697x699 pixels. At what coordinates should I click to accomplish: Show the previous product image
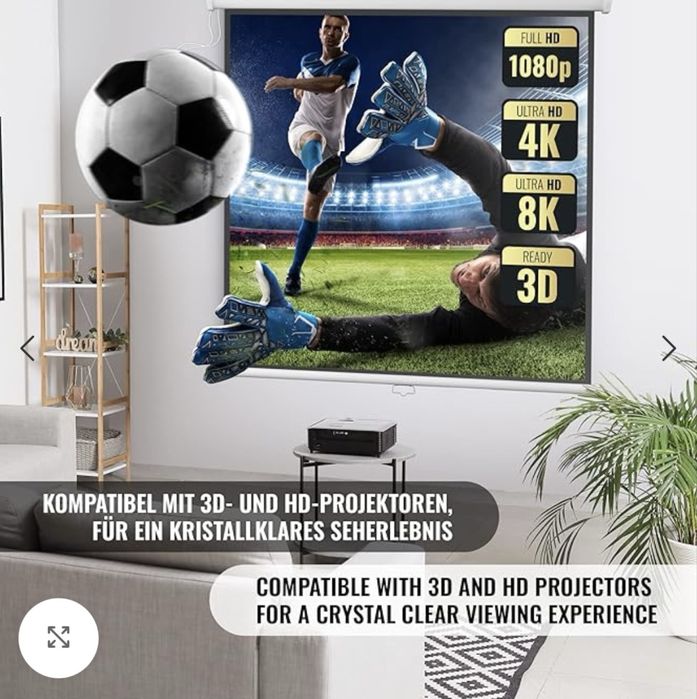point(27,348)
